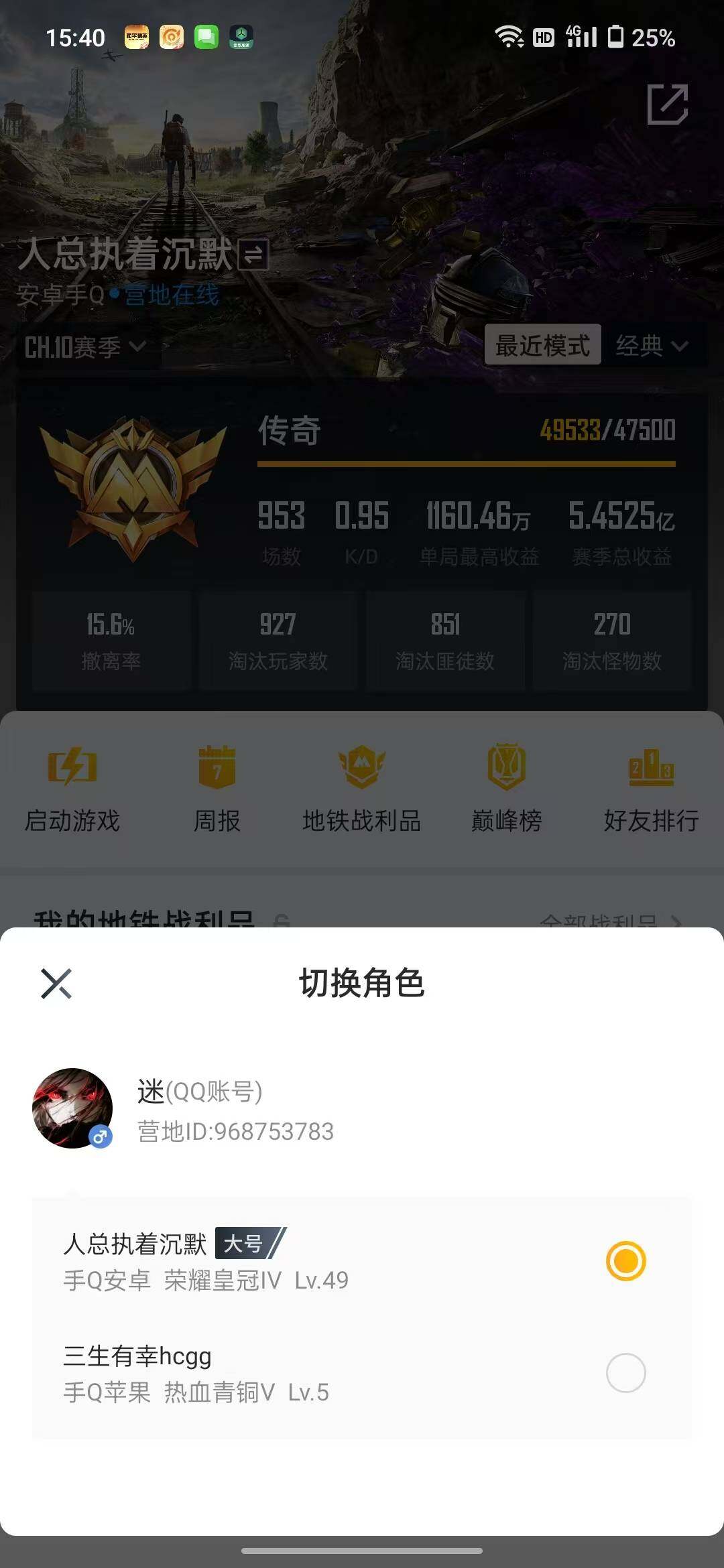Tap the 传奇 season progress bar

pos(466,462)
